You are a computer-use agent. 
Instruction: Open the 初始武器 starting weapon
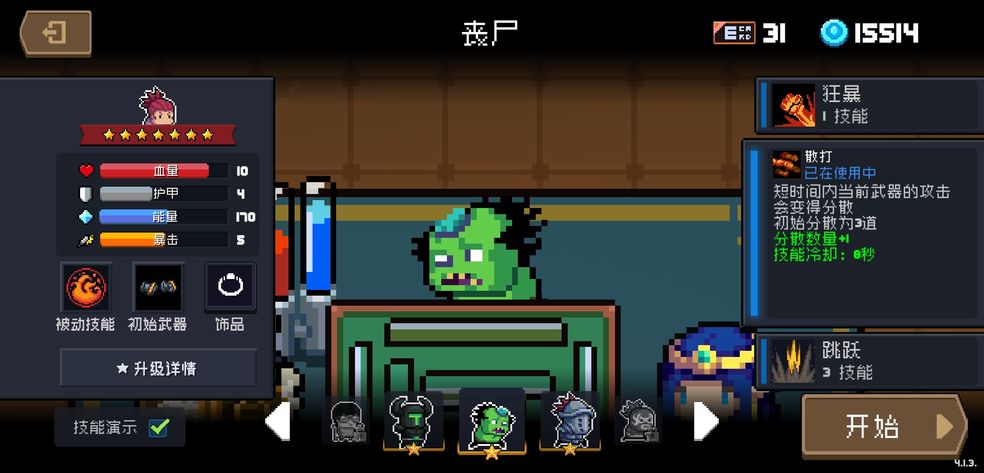(158, 288)
